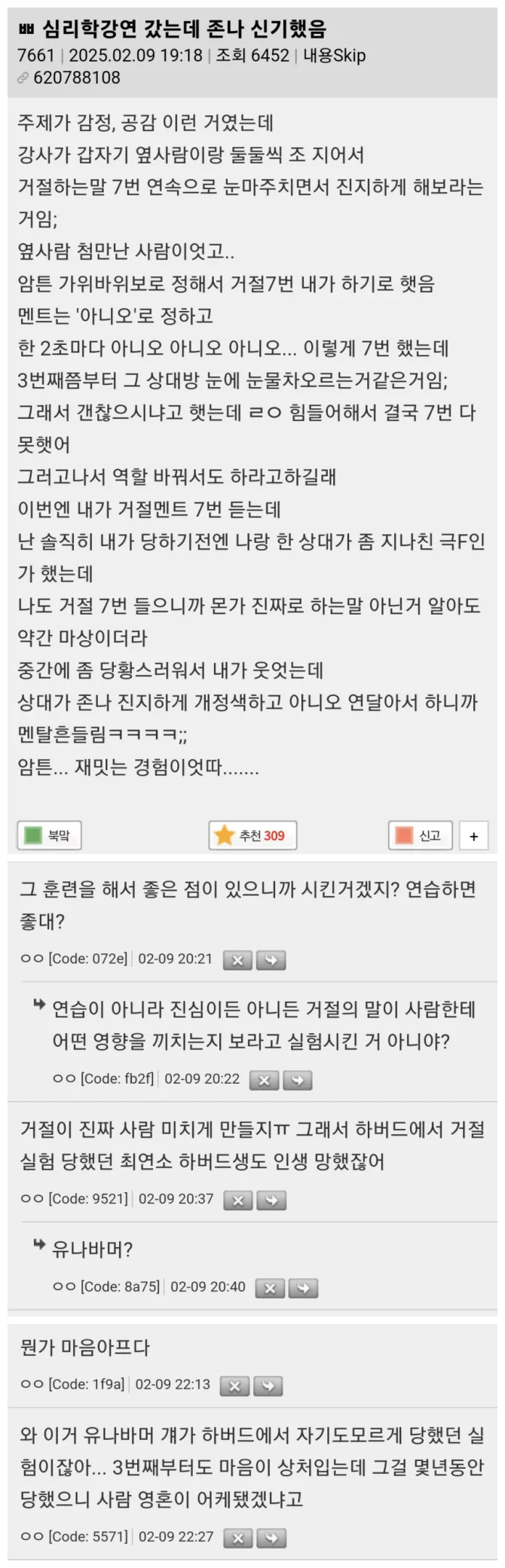Report the post with 신고
This screenshot has width=505, height=1568.
tap(421, 835)
